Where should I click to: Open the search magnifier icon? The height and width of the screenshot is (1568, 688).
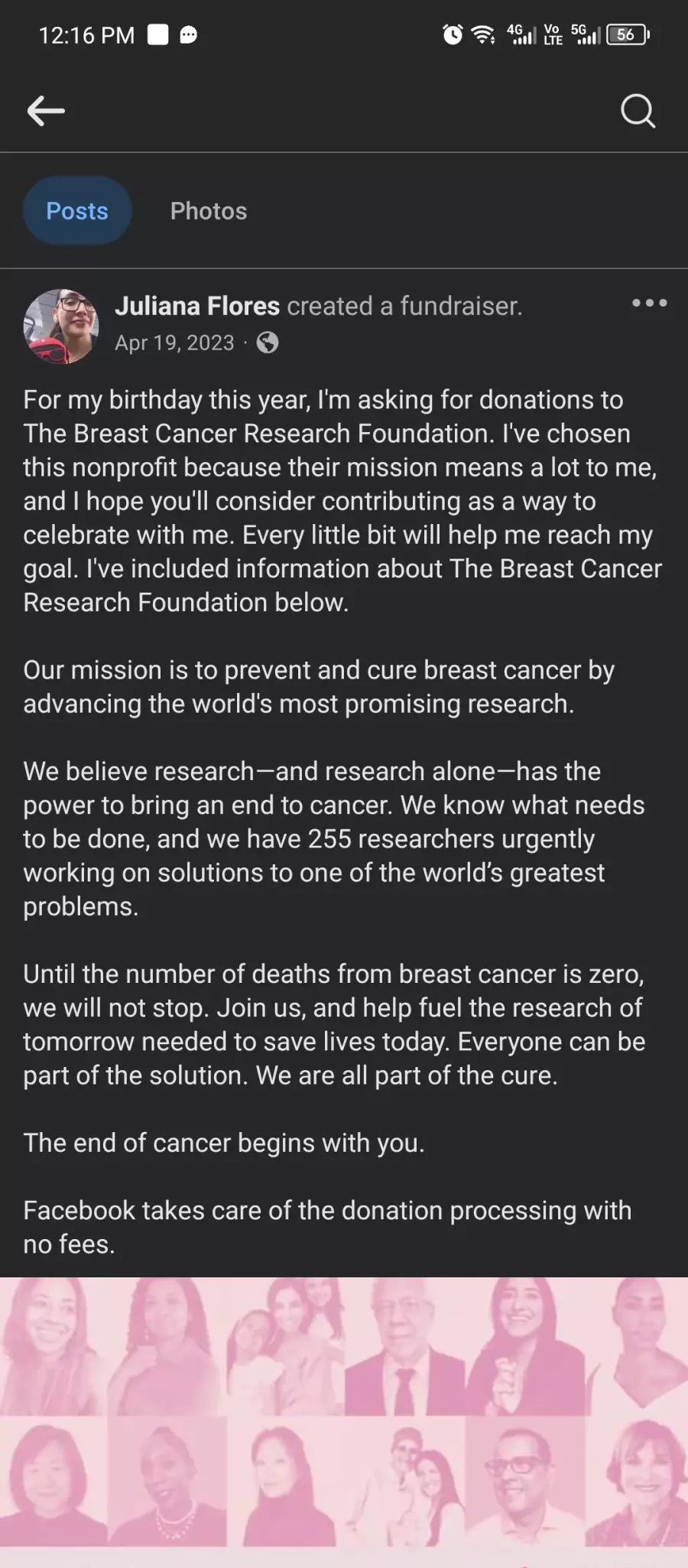point(638,111)
